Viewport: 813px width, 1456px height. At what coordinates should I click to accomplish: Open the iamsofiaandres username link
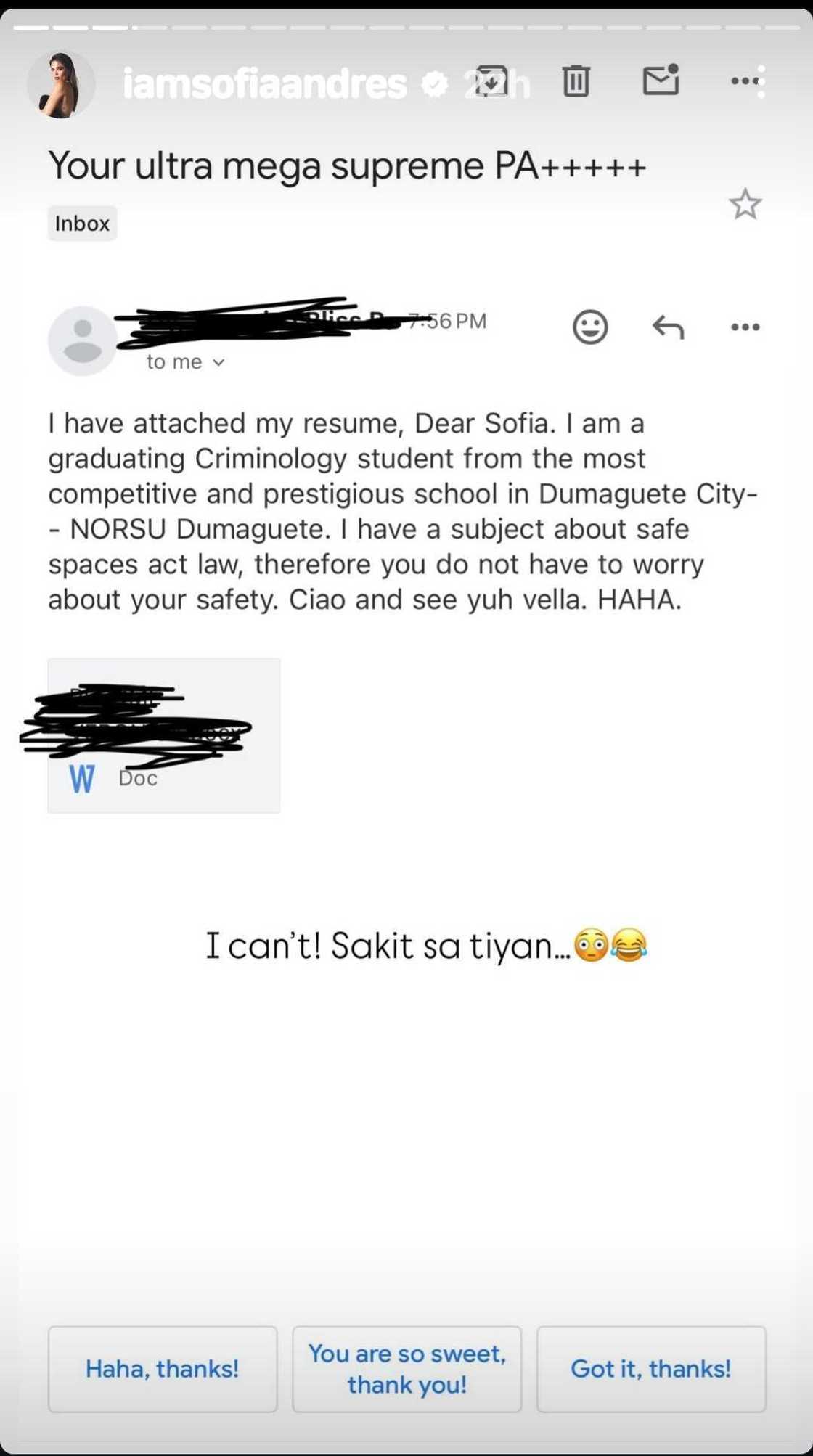point(265,84)
